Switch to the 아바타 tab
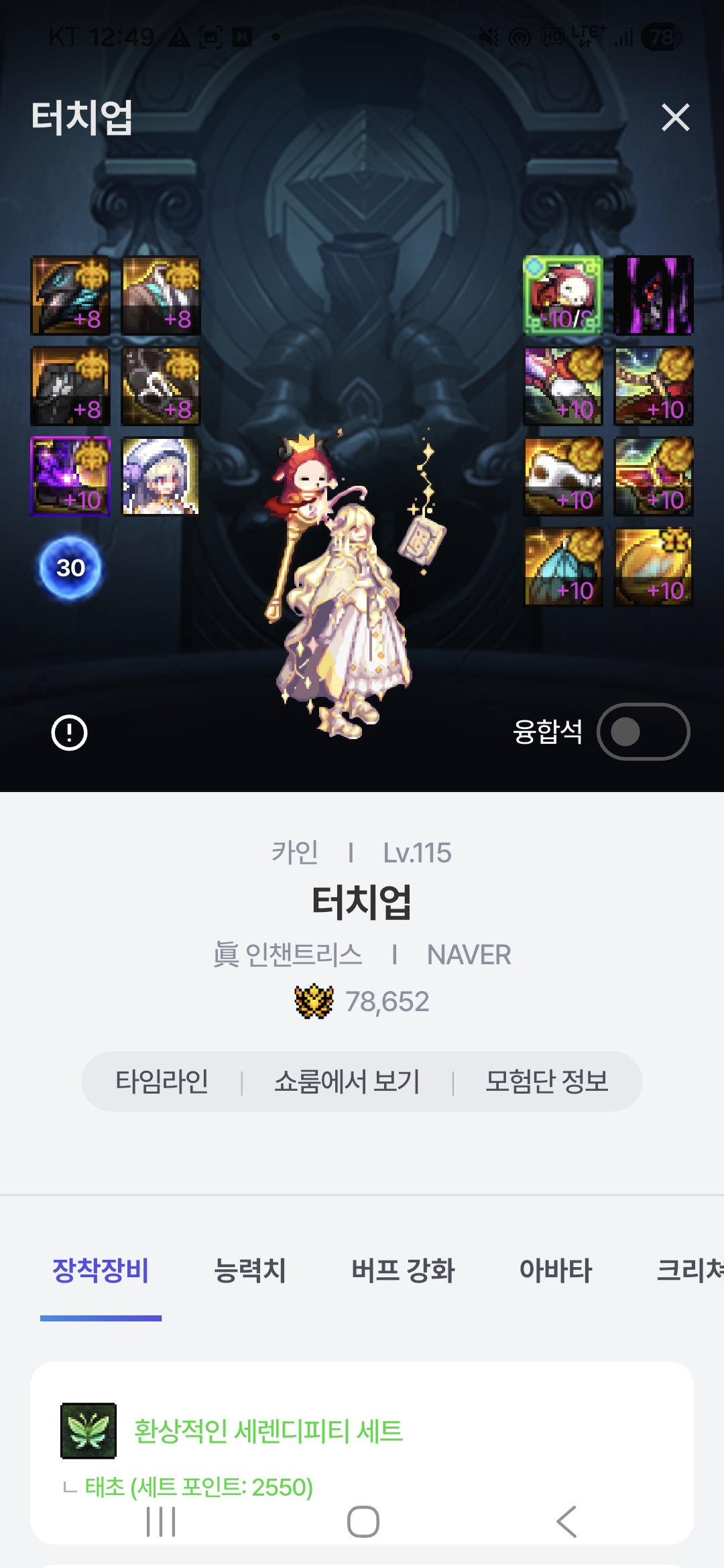Screen dimensions: 724x1568 tap(556, 1270)
